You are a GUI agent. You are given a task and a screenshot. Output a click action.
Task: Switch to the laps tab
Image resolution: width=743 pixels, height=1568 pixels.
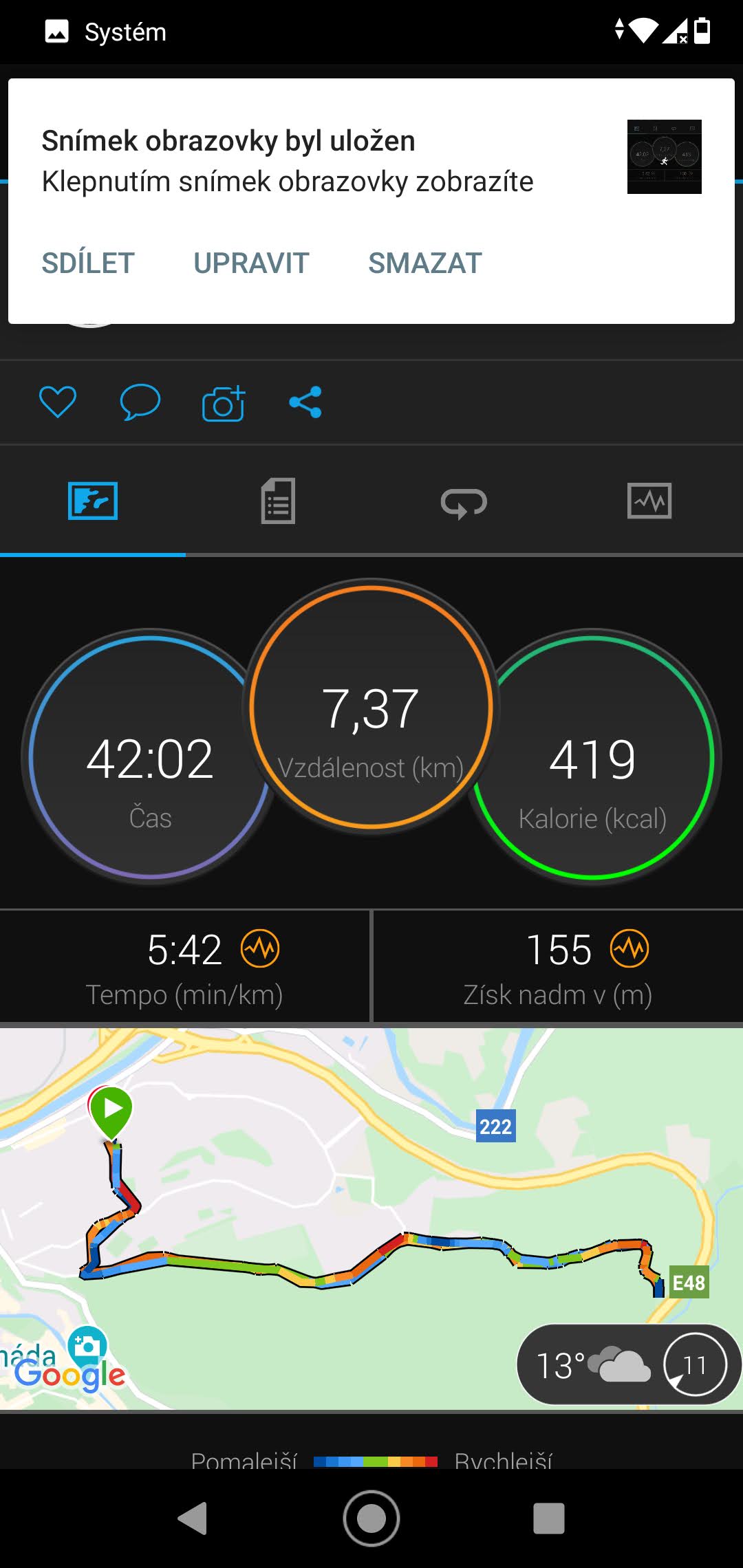tap(464, 501)
